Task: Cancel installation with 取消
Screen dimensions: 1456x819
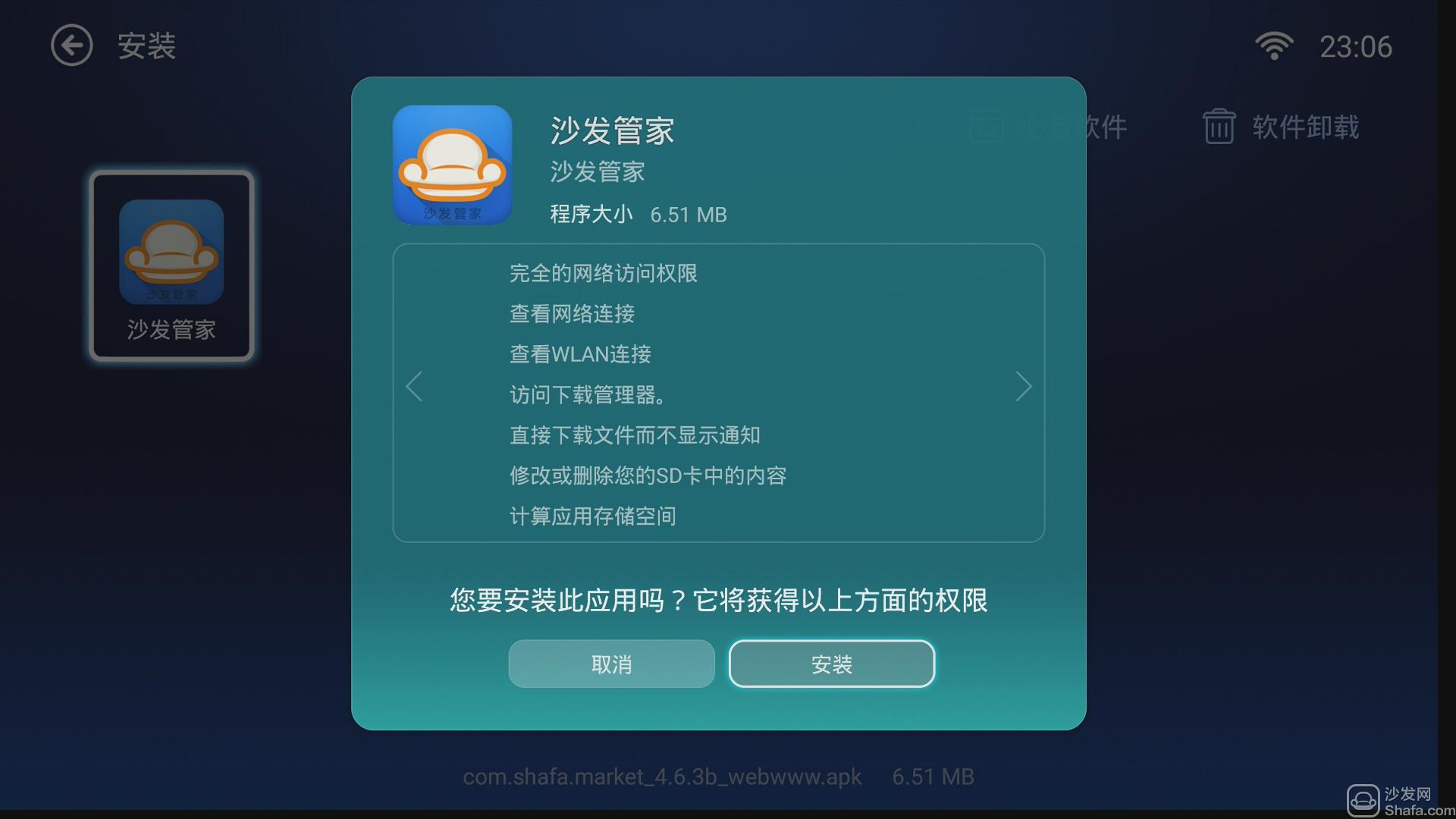Action: (x=611, y=664)
